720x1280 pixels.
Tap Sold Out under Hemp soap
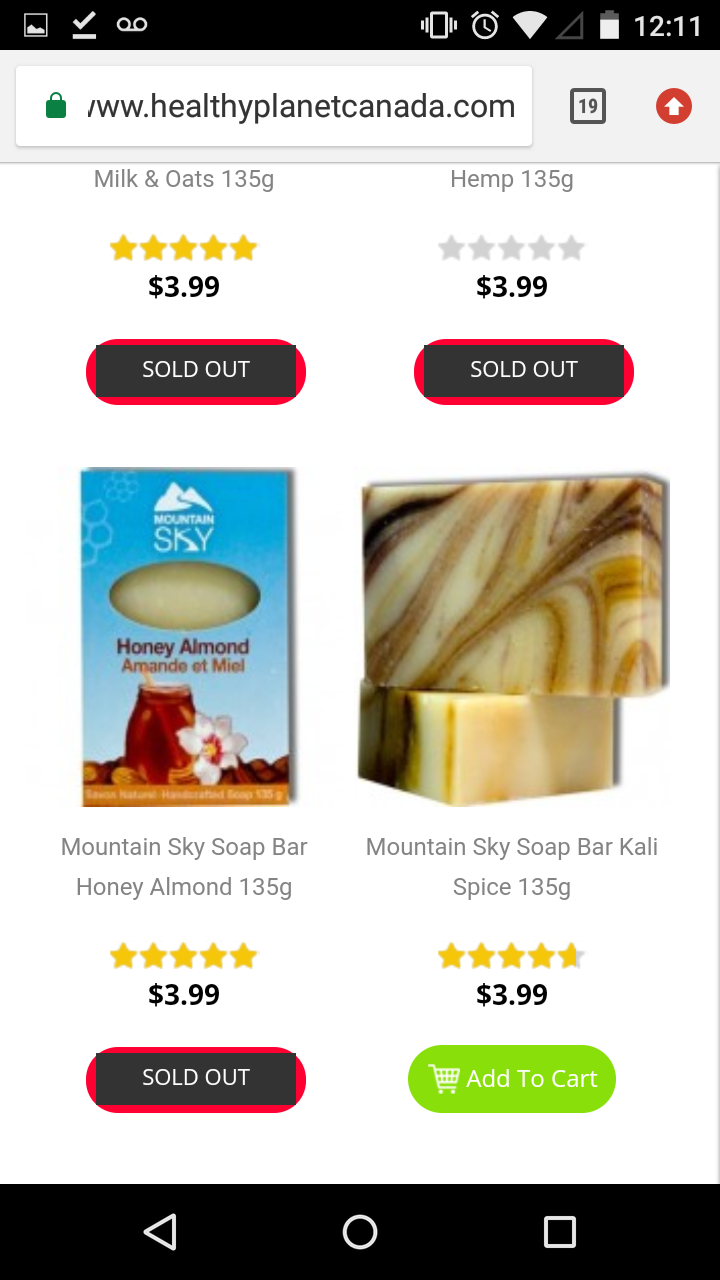pos(524,370)
